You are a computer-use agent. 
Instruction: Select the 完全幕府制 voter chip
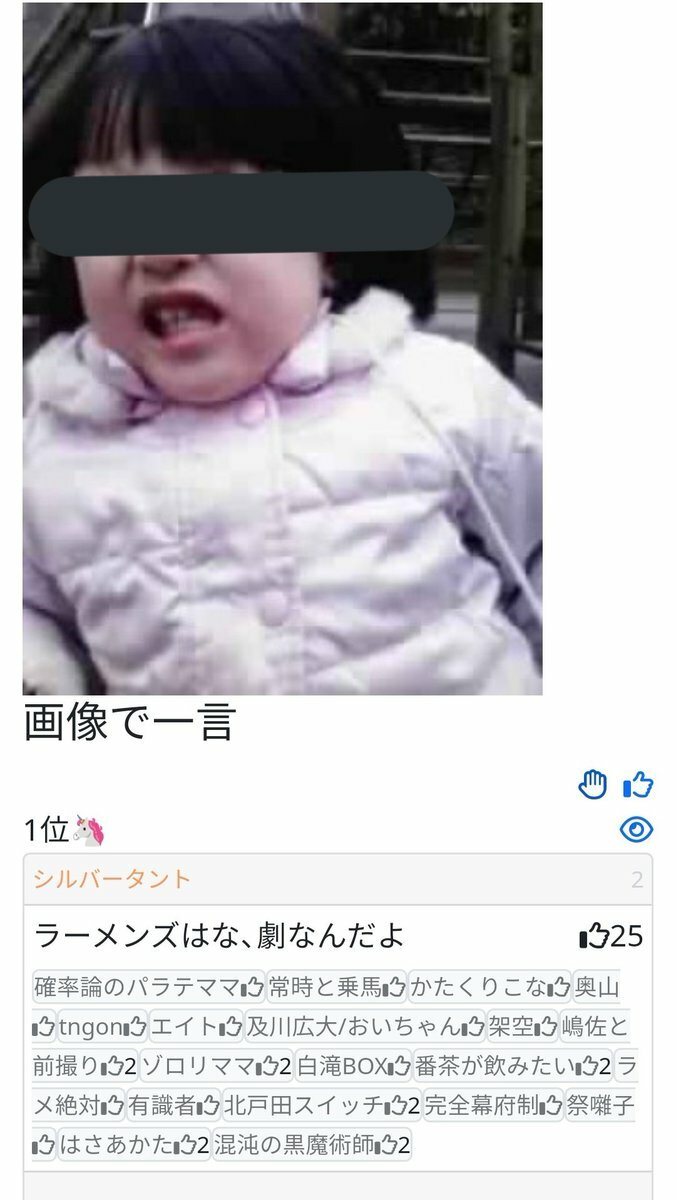(492, 1105)
